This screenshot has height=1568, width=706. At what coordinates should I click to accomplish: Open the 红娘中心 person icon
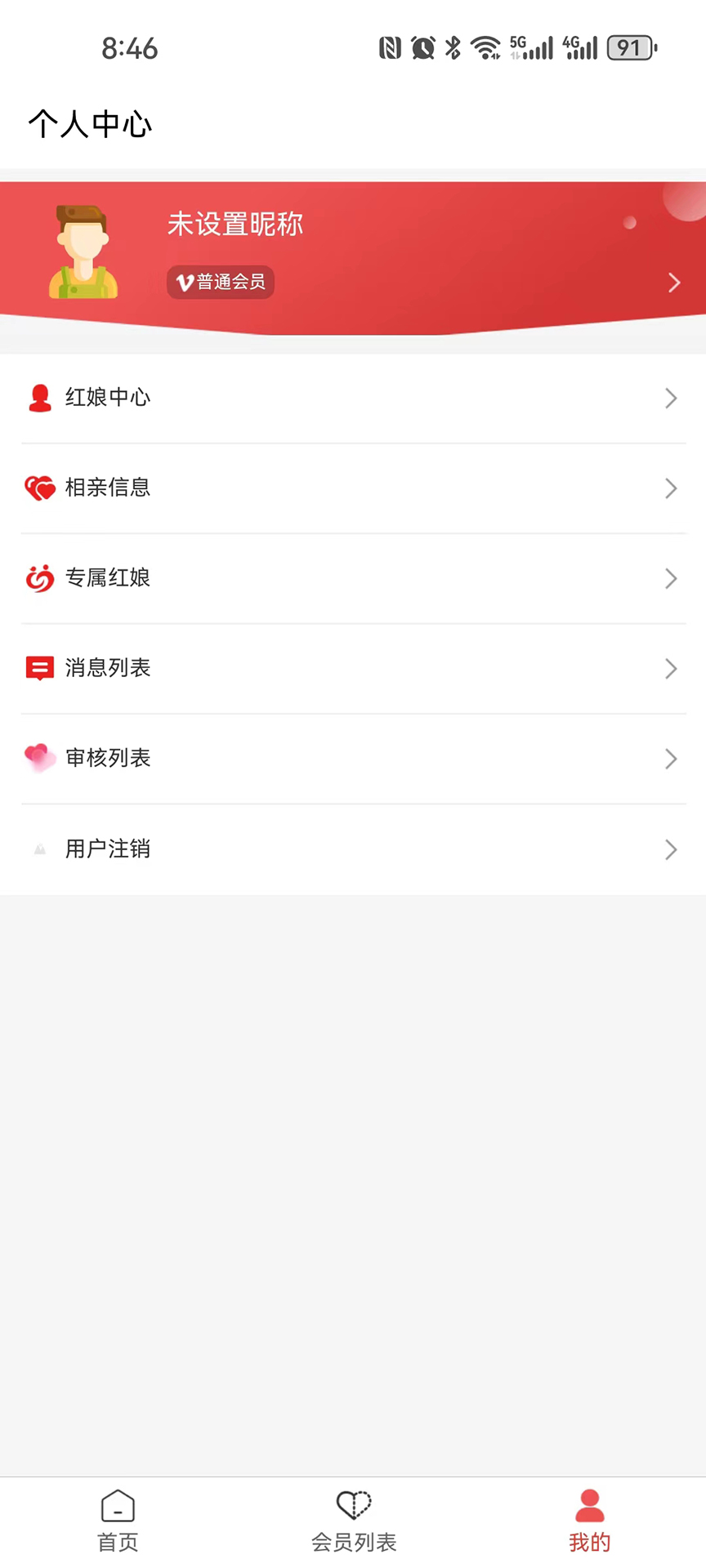click(x=39, y=399)
